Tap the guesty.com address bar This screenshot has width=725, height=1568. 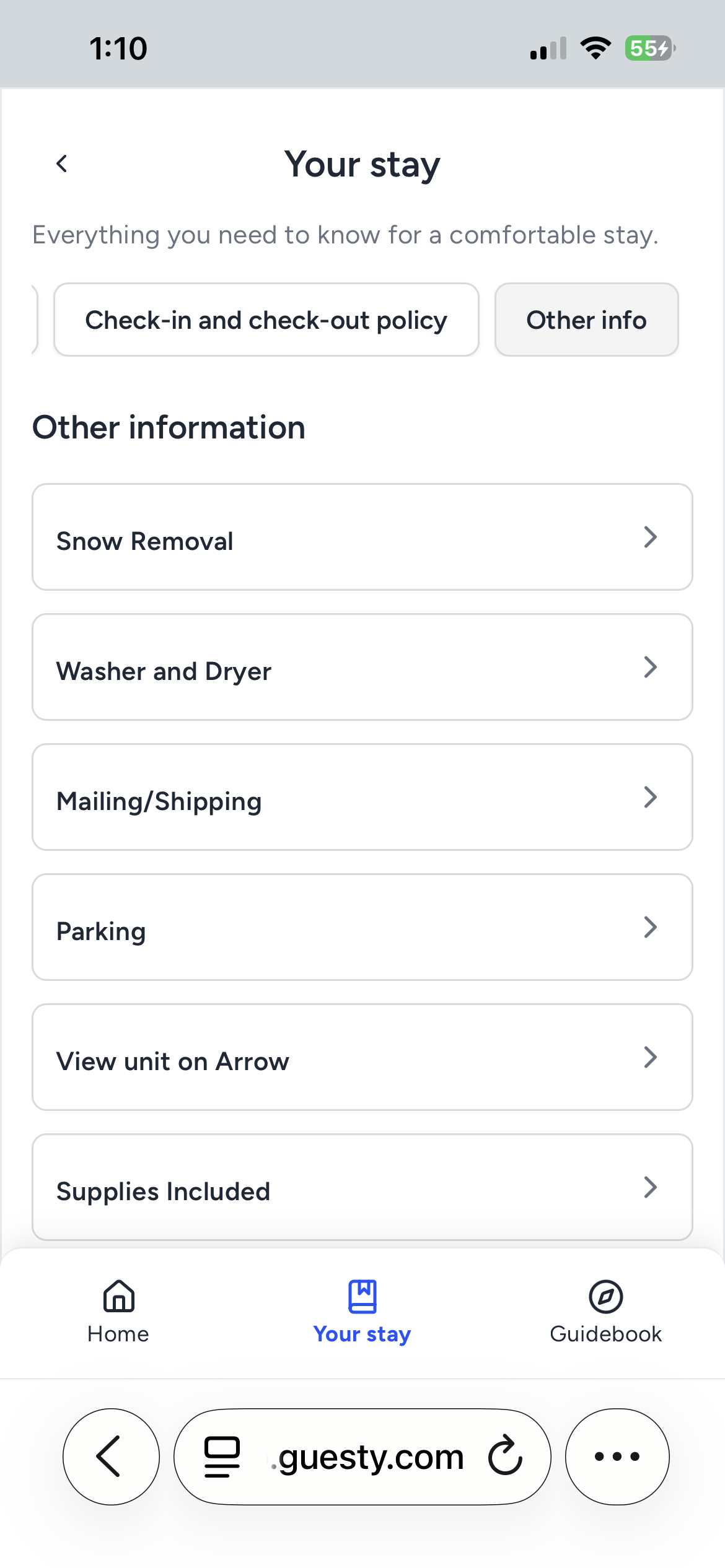click(x=368, y=1456)
